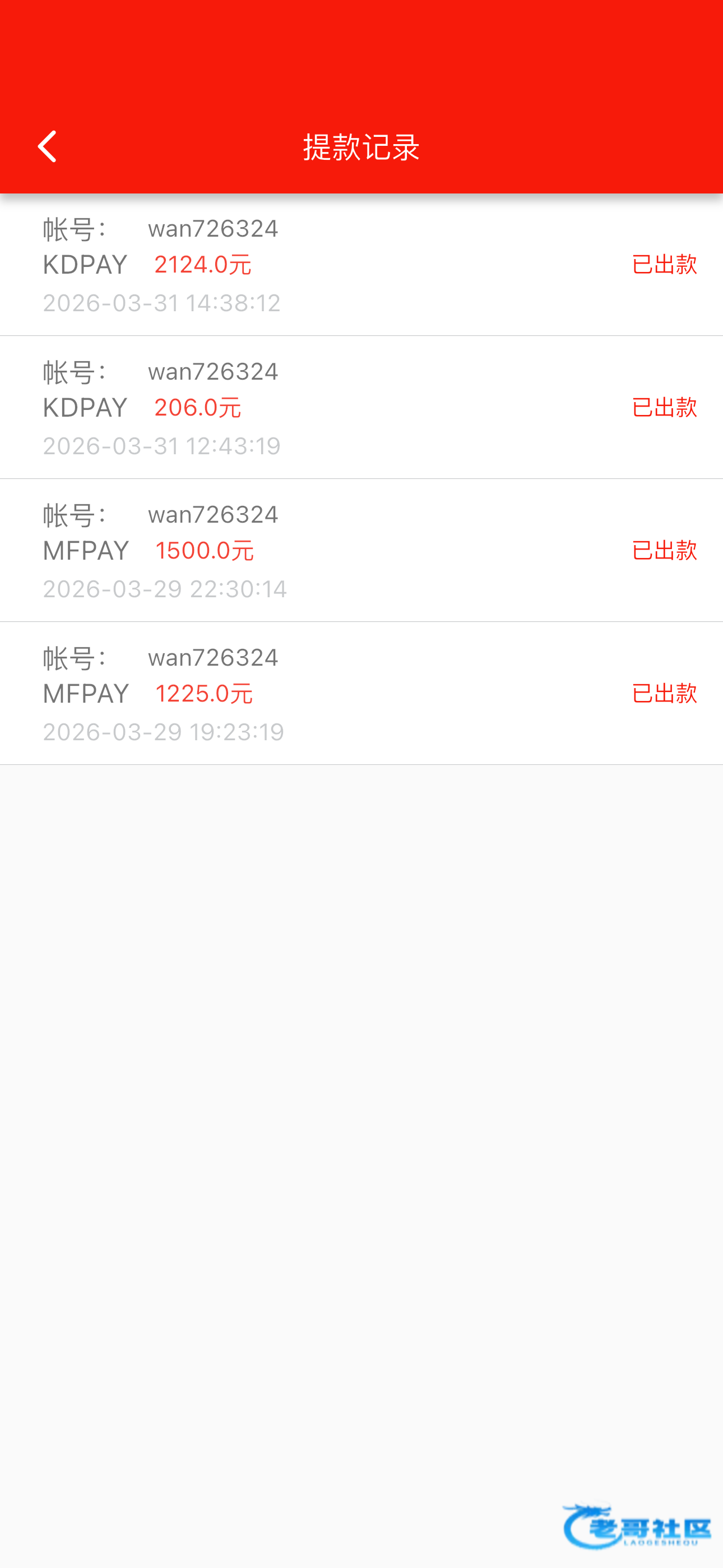723x1568 pixels.
Task: Open the 1225.0元 MFPAY withdrawal record
Action: pyautogui.click(x=361, y=693)
